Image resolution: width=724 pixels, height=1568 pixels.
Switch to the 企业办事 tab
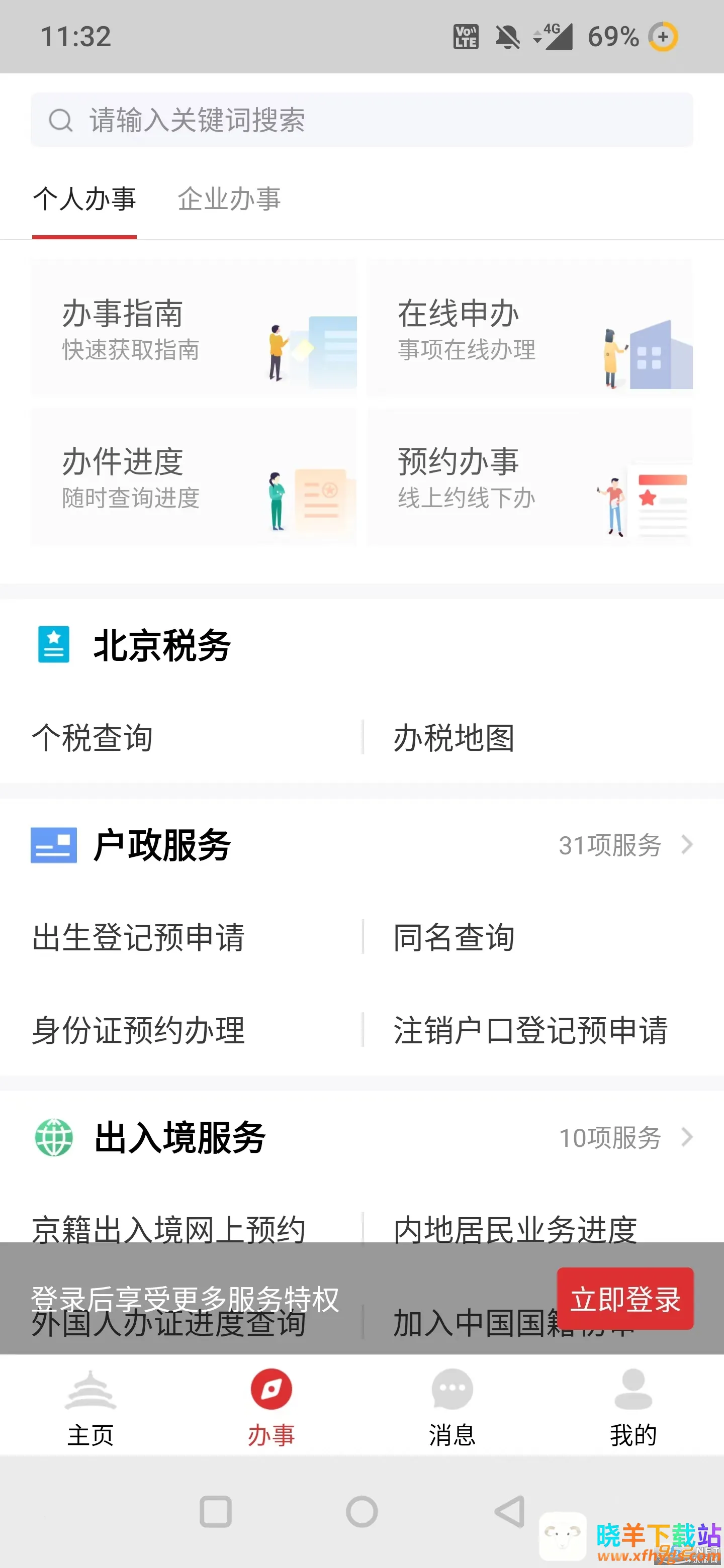pyautogui.click(x=229, y=199)
